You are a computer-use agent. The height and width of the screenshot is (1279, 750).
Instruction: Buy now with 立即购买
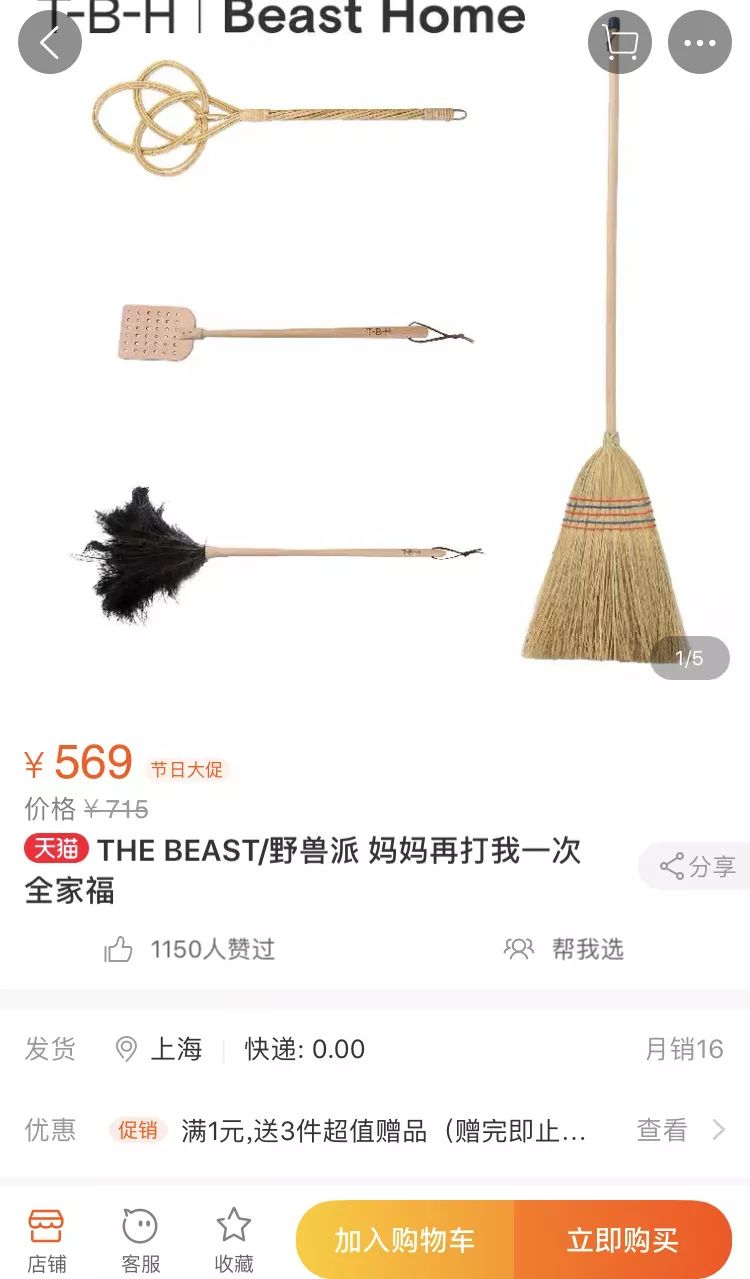622,1240
